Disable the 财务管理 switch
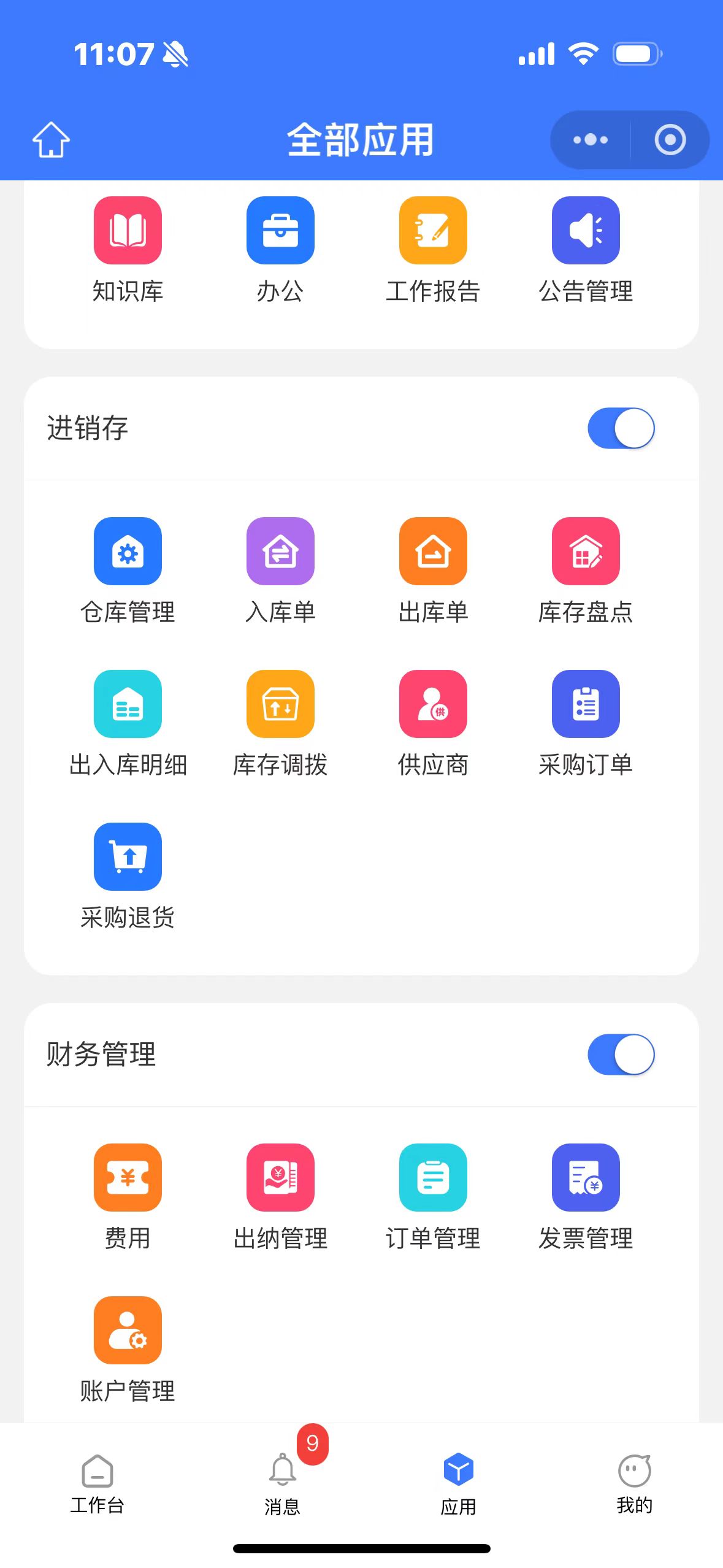The image size is (723, 1568). click(x=621, y=1055)
